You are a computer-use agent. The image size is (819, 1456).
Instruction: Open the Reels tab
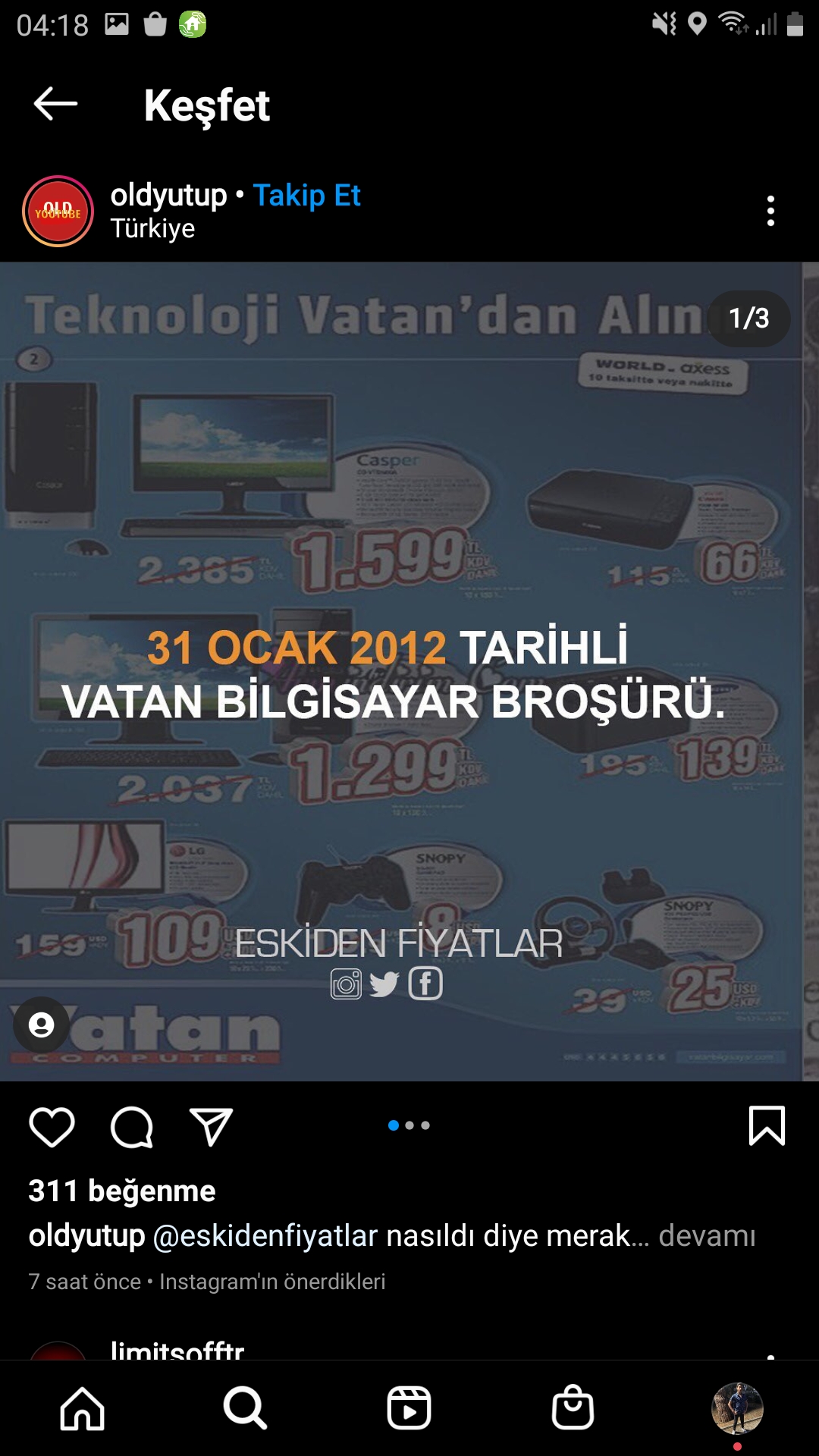pos(409,1408)
